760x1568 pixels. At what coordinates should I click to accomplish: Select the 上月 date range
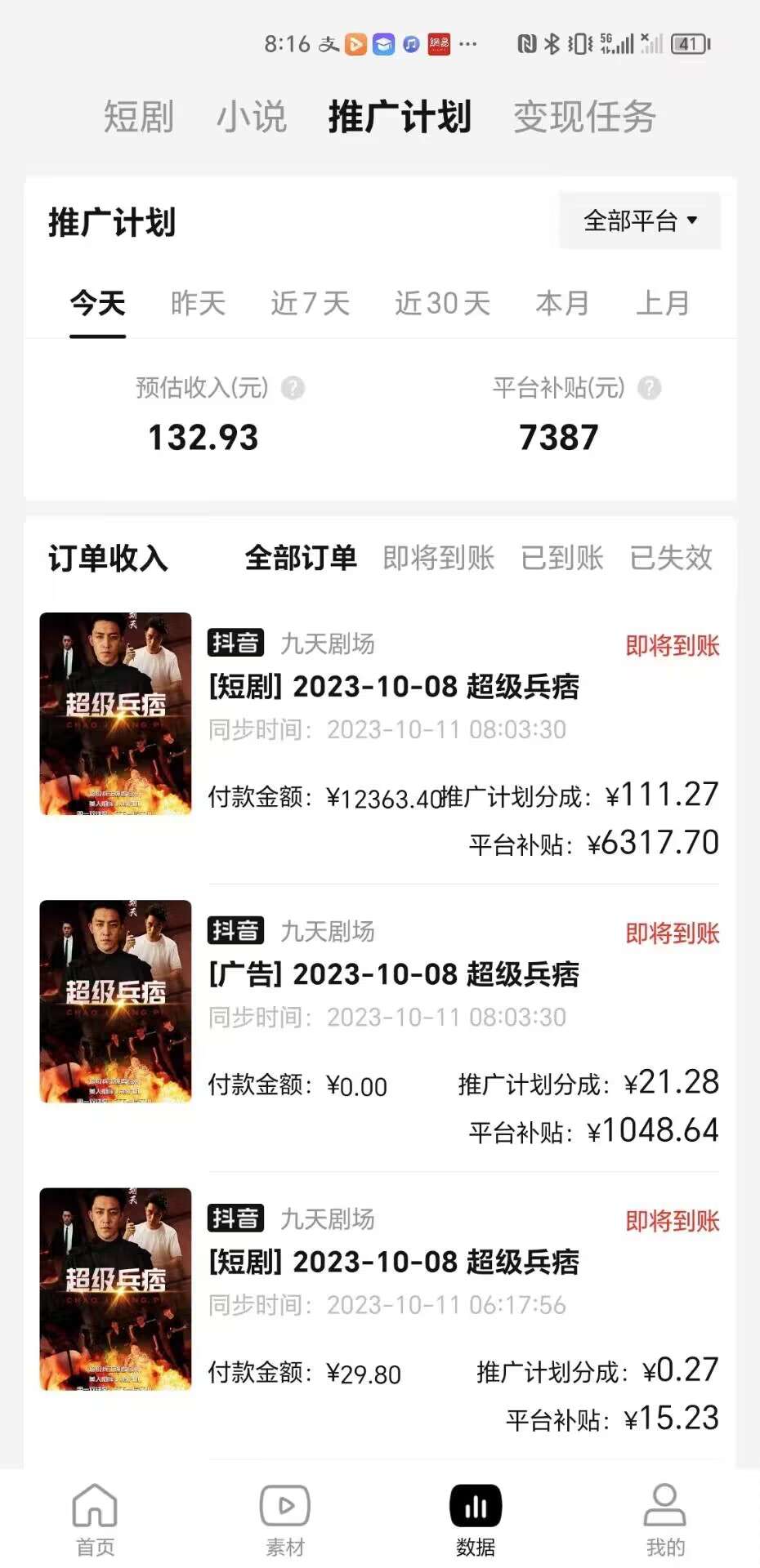pyautogui.click(x=663, y=303)
